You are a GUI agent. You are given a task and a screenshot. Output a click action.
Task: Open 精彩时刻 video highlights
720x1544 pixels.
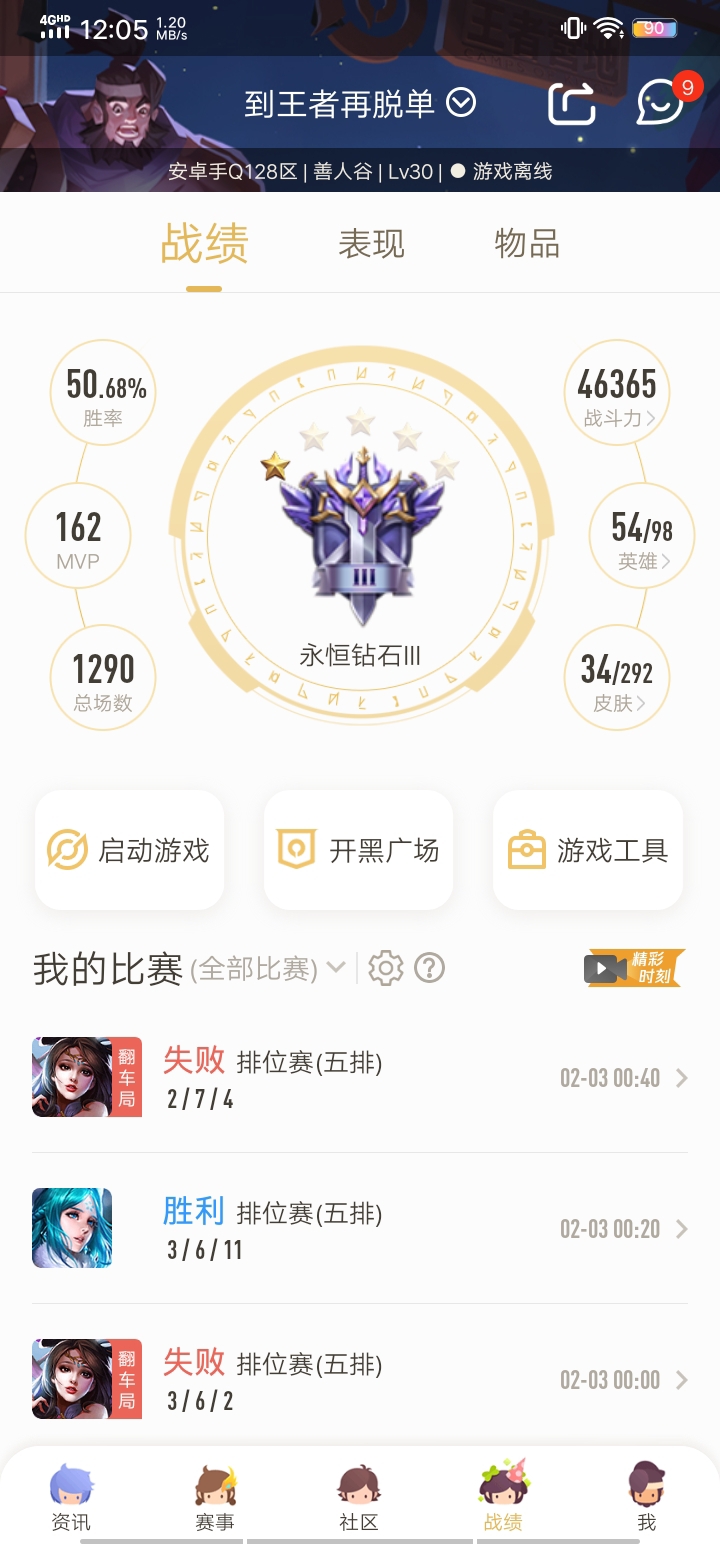(634, 968)
